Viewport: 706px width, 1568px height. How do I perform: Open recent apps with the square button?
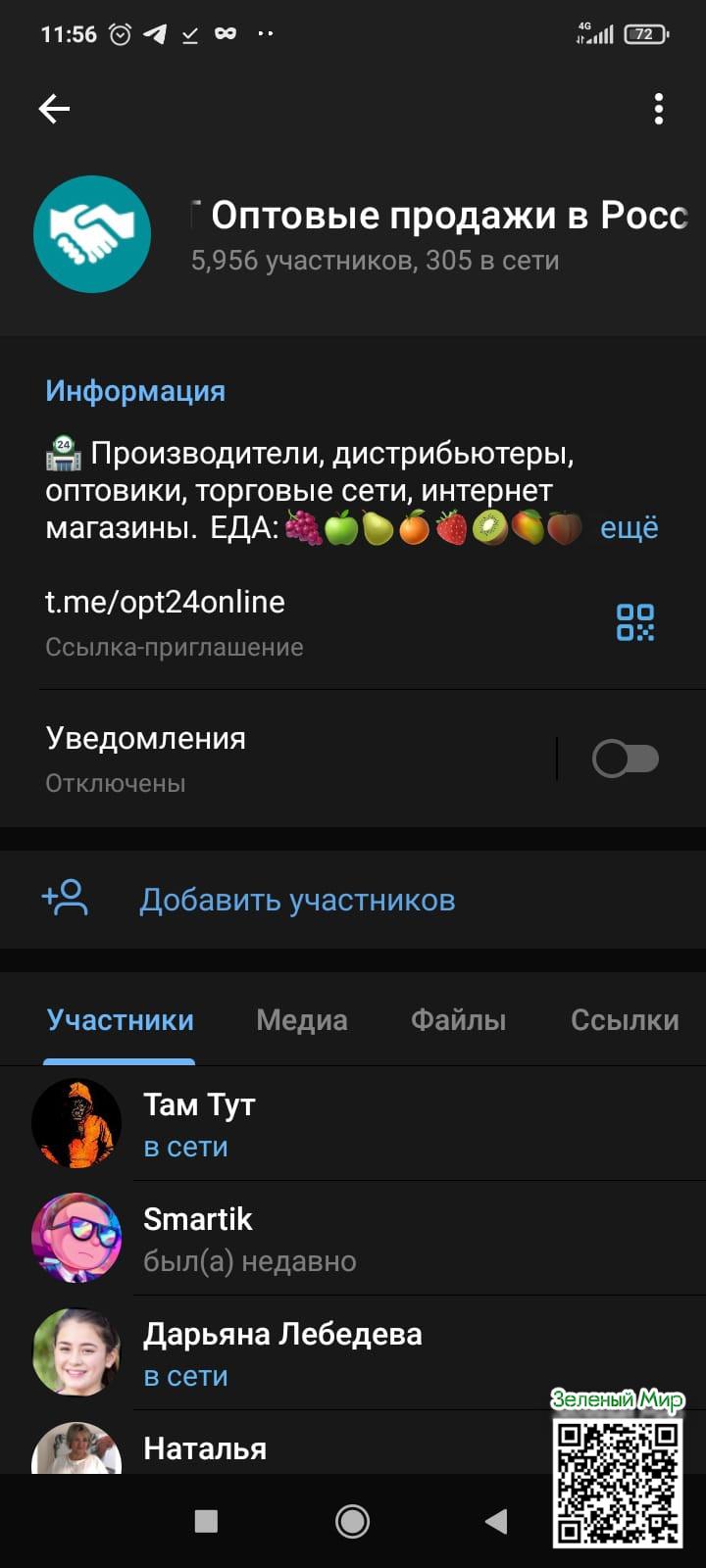(x=206, y=1521)
